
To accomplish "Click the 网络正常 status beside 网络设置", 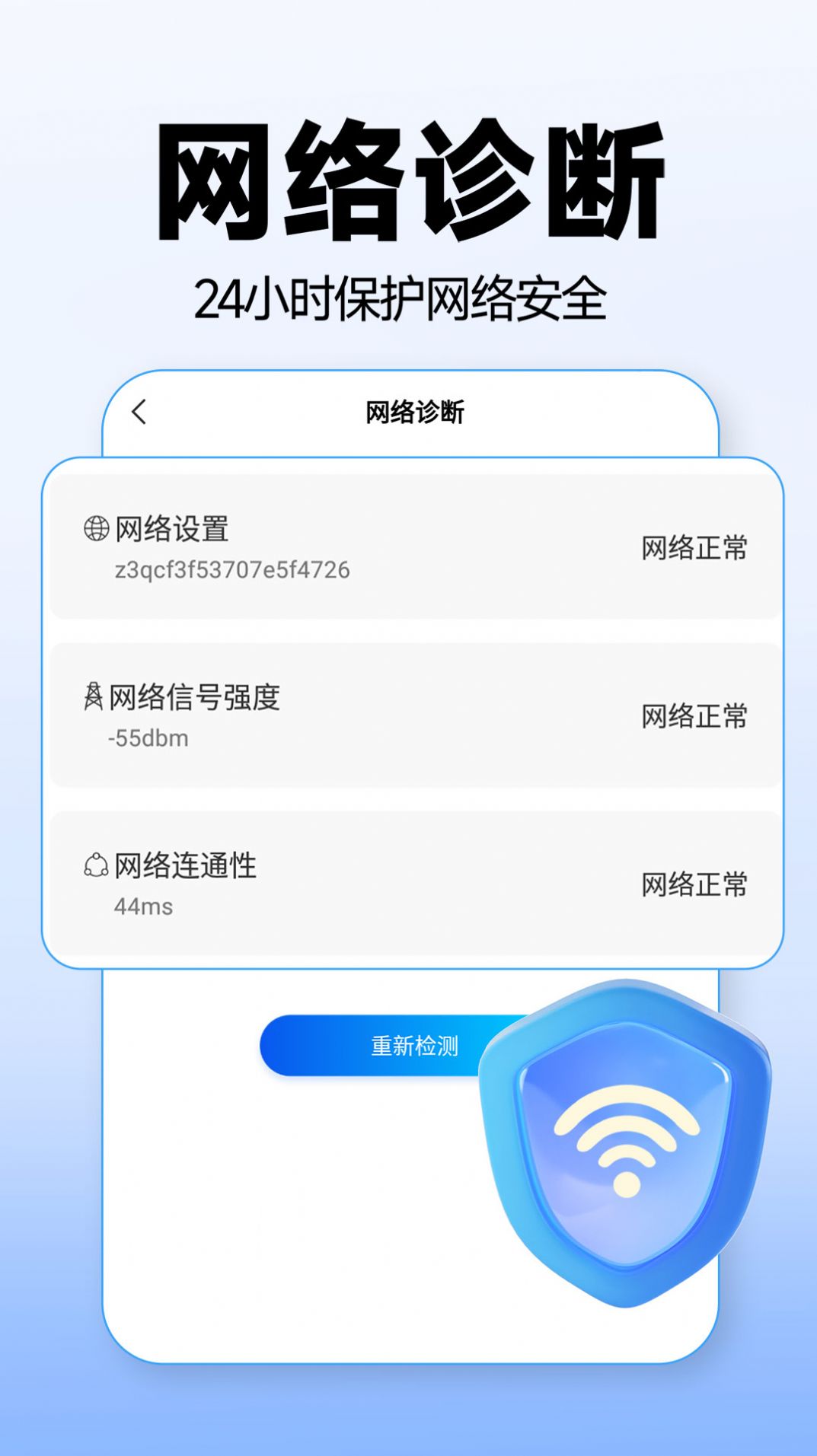I will (x=695, y=545).
